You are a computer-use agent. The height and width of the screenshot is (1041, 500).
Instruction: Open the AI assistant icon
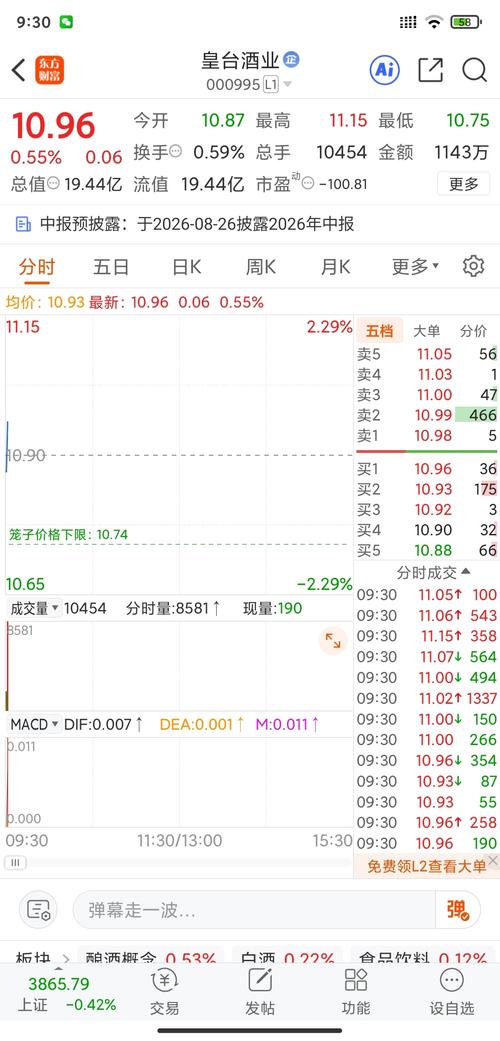coord(384,70)
